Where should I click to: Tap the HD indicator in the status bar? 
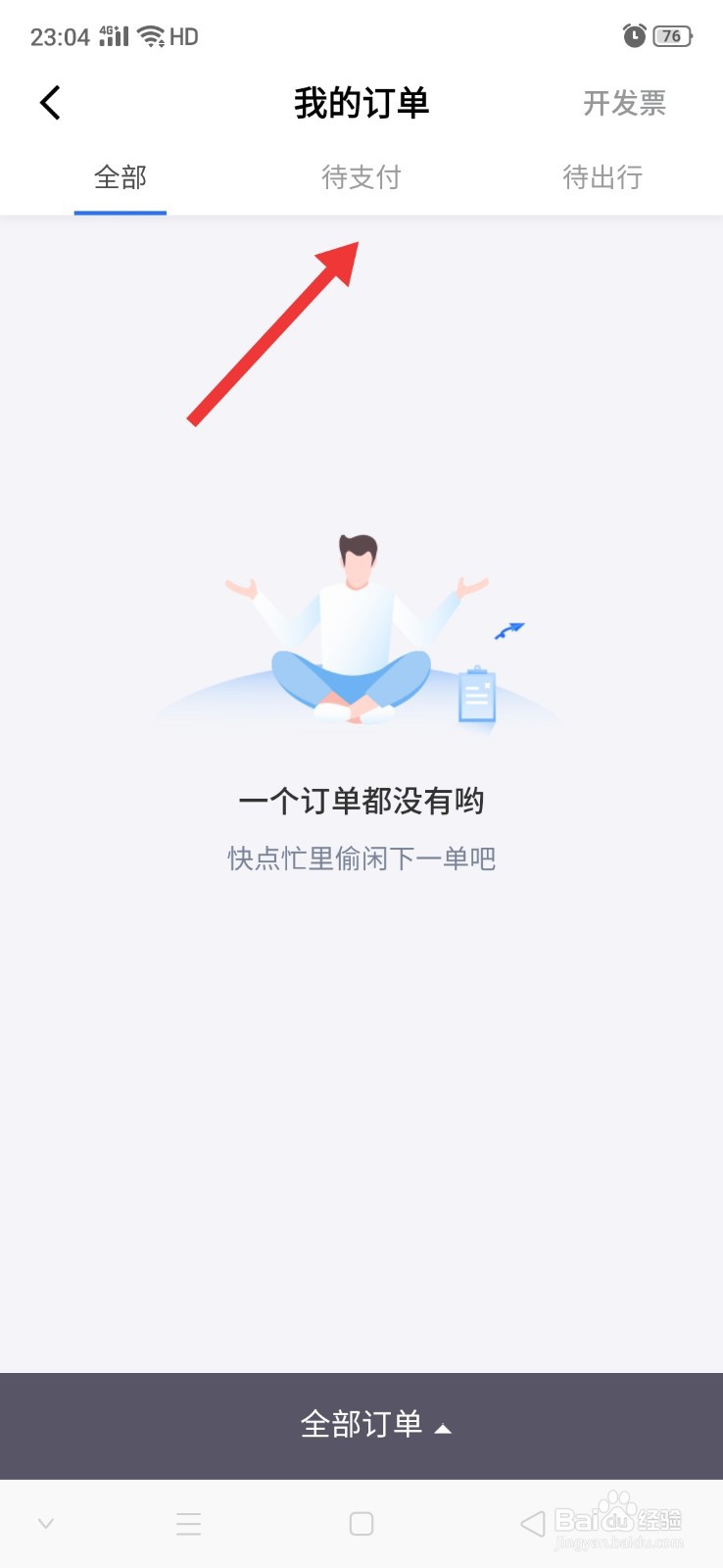pos(185,36)
